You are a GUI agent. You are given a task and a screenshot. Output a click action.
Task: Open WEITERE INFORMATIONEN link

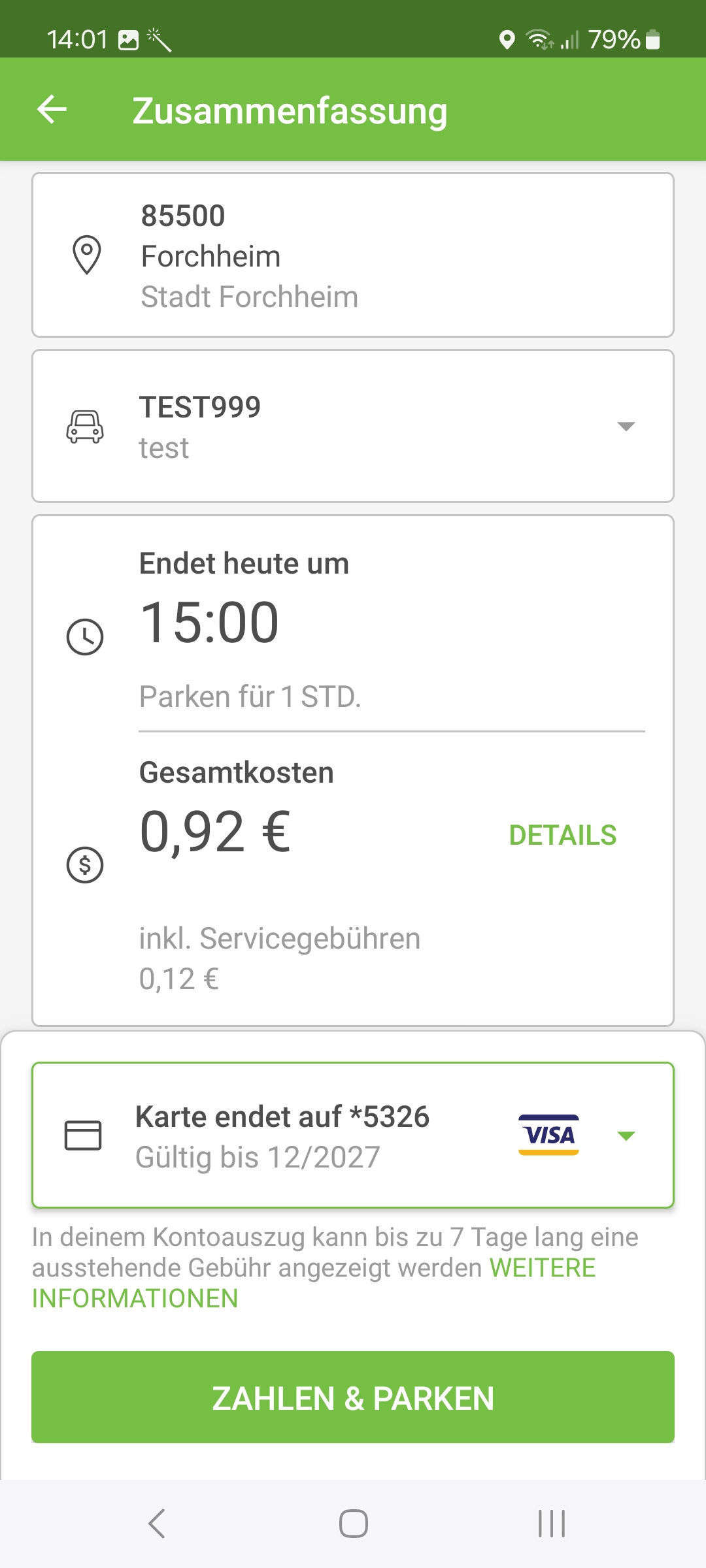314,1283
